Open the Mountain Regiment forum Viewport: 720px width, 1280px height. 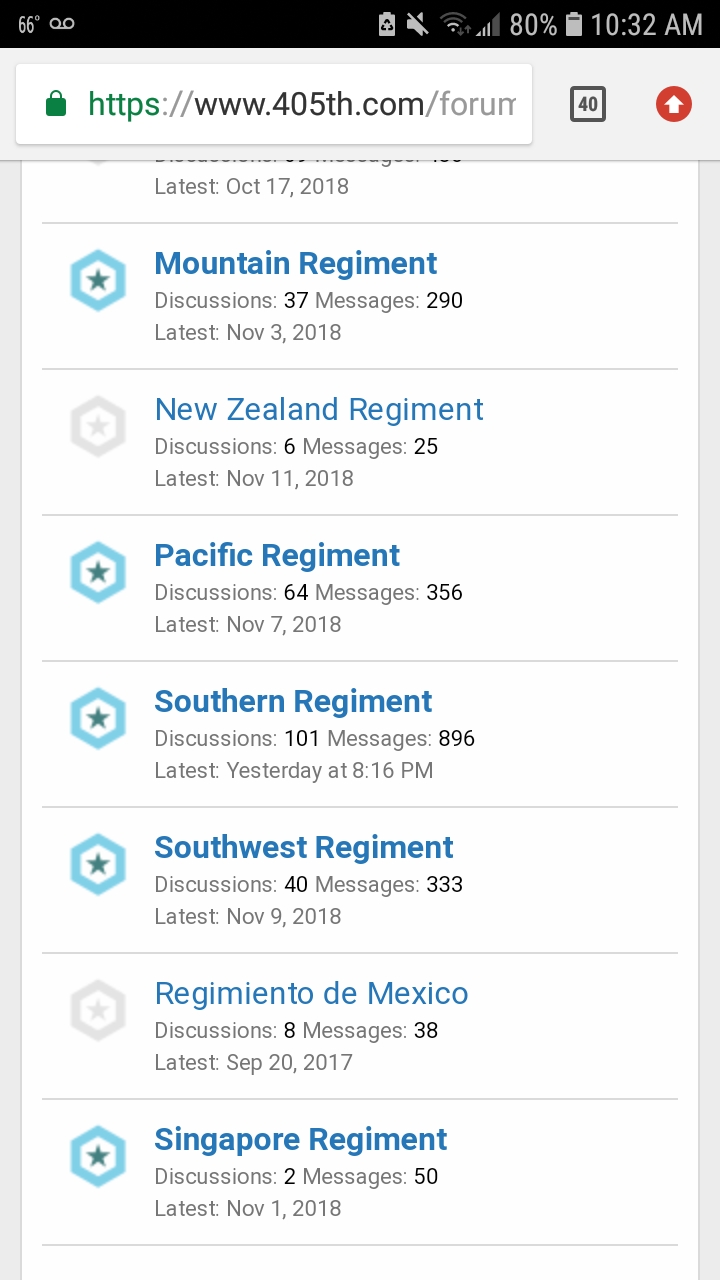(x=296, y=264)
